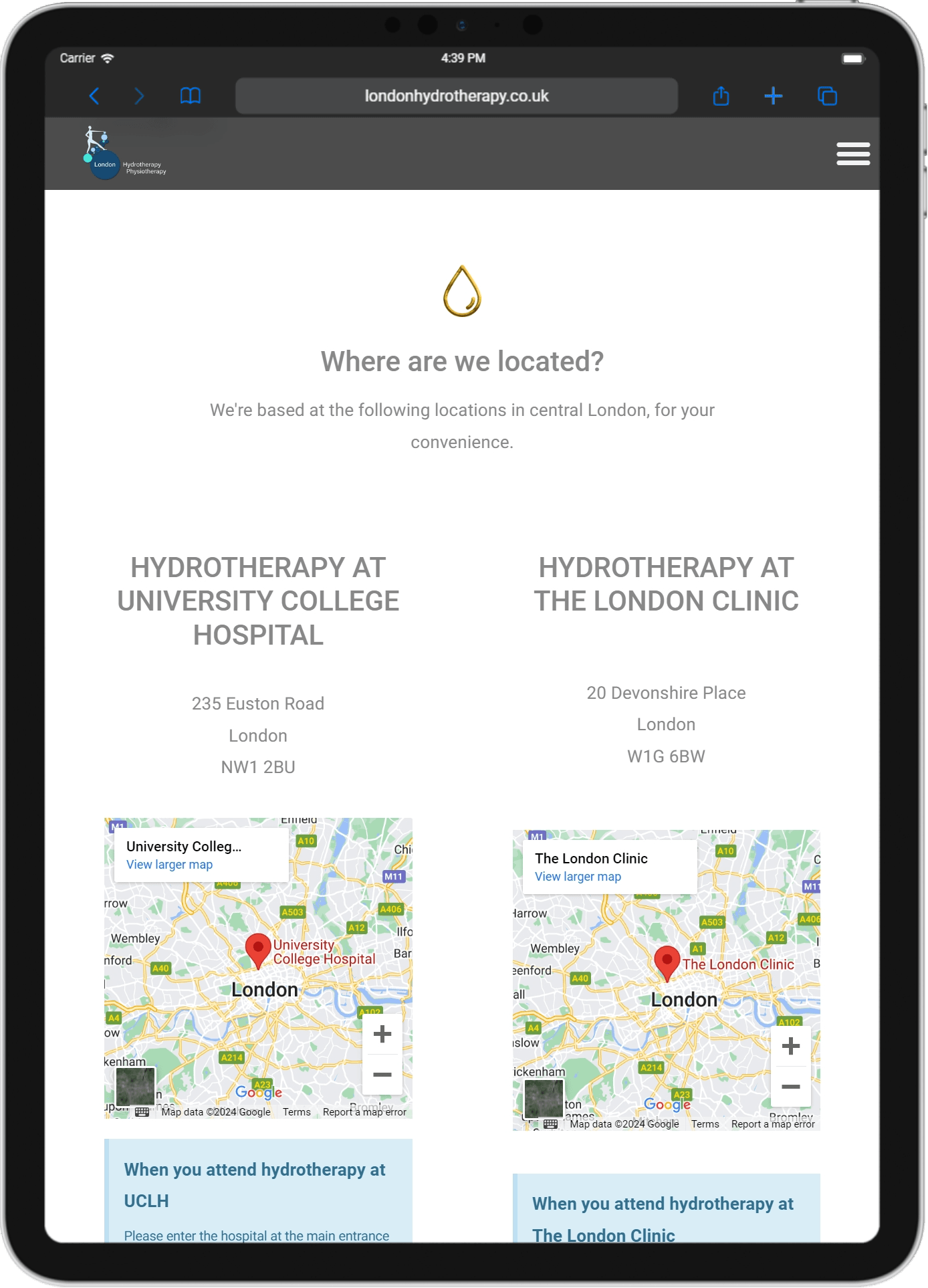Go forward in browser history
The height and width of the screenshot is (1288, 928).
point(139,96)
